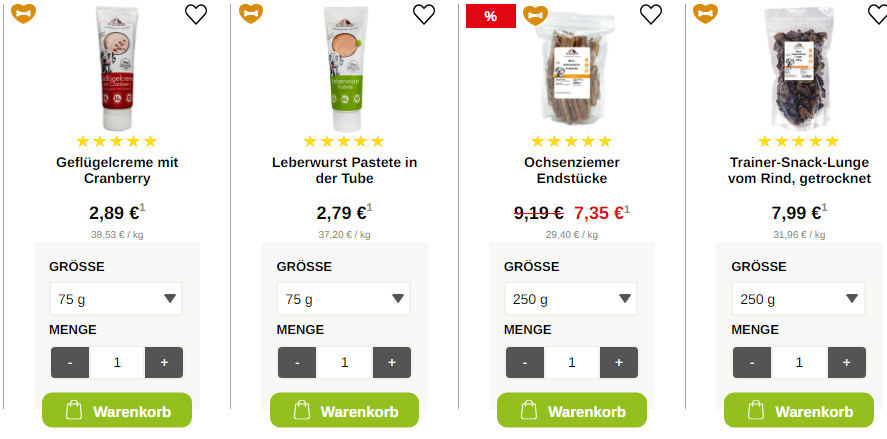Image resolution: width=887 pixels, height=439 pixels.
Task: Add Ochsenziemer Endstücke to cart
Action: pos(571,411)
